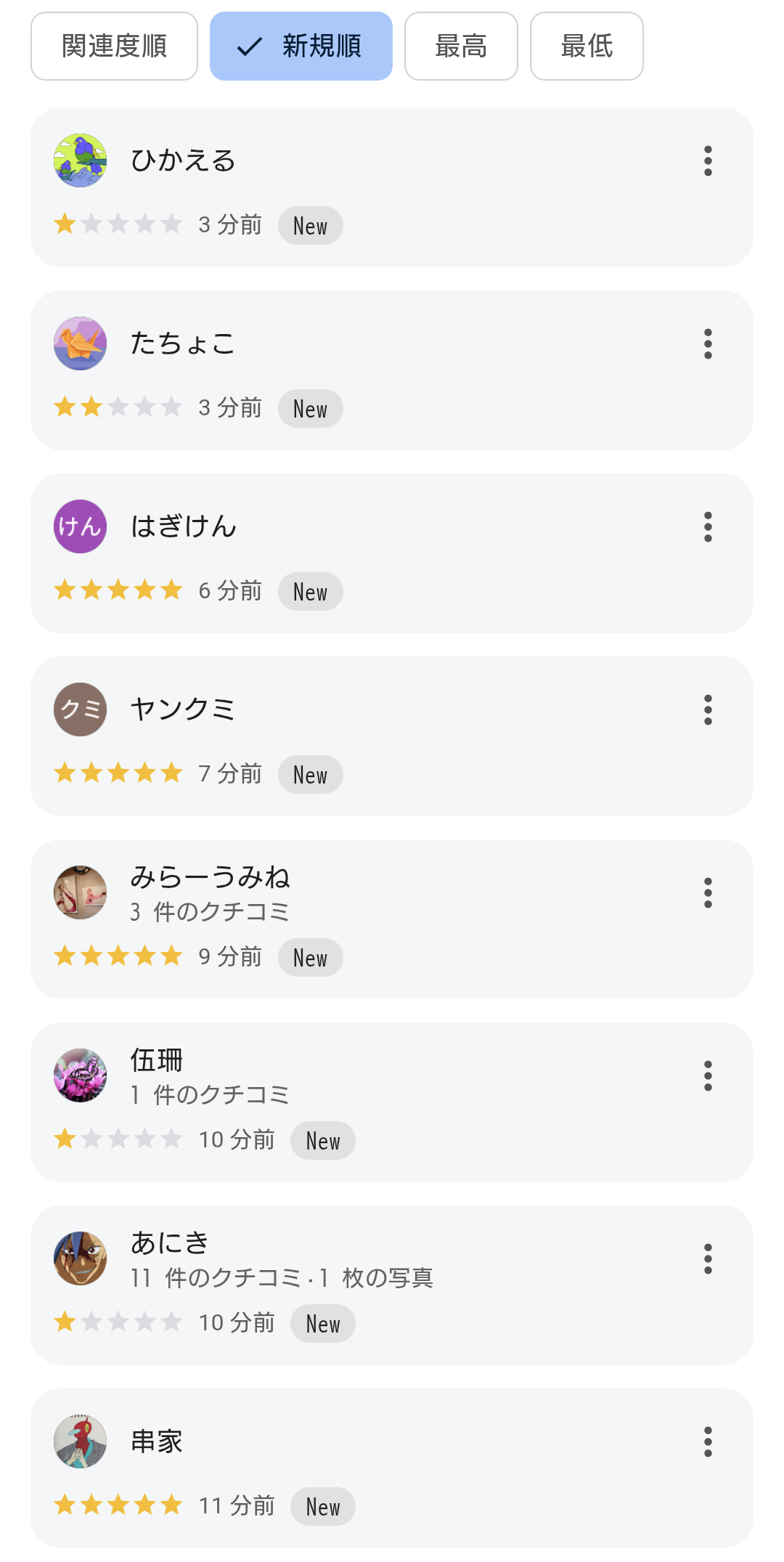The height and width of the screenshot is (1562, 784).
Task: Sort reviews by 最低 rating
Action: coord(587,46)
